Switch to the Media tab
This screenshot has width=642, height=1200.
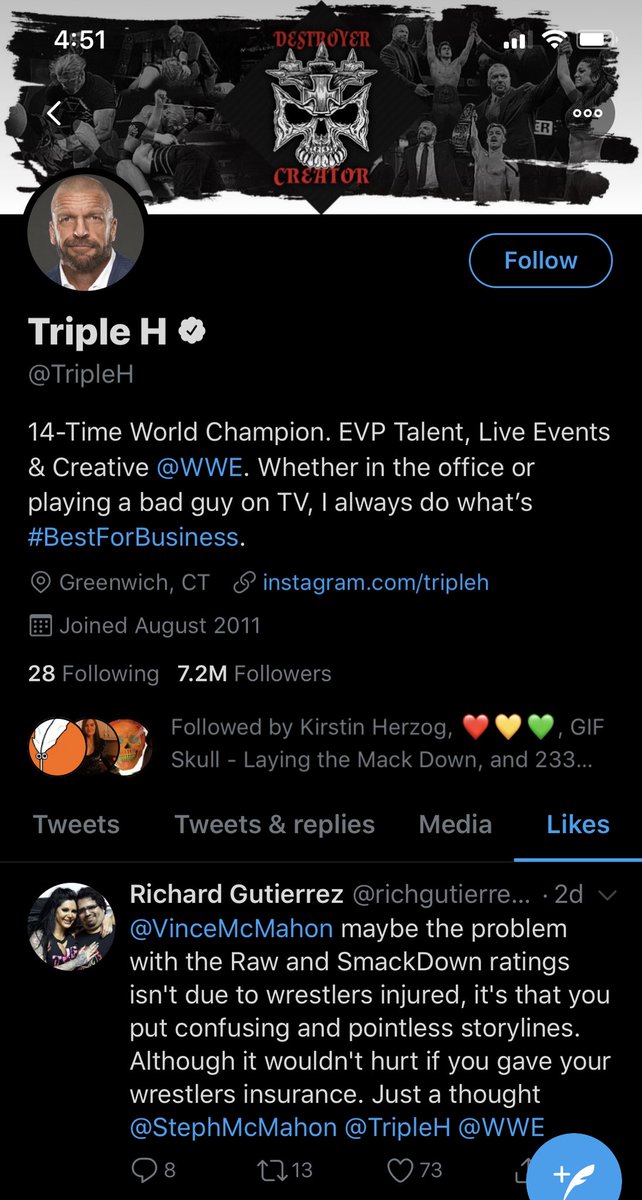tap(455, 825)
